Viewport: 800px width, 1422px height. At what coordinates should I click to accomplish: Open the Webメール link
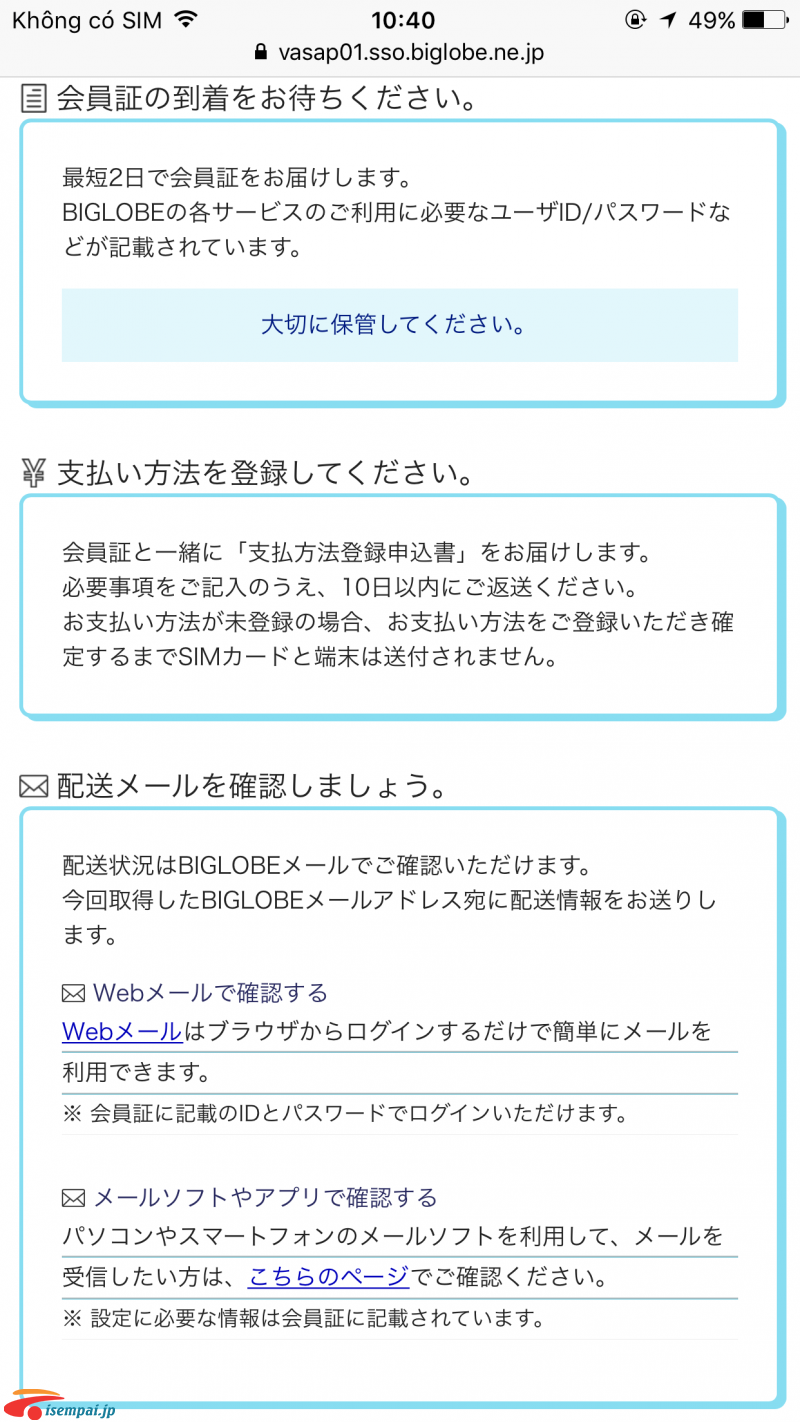121,1031
